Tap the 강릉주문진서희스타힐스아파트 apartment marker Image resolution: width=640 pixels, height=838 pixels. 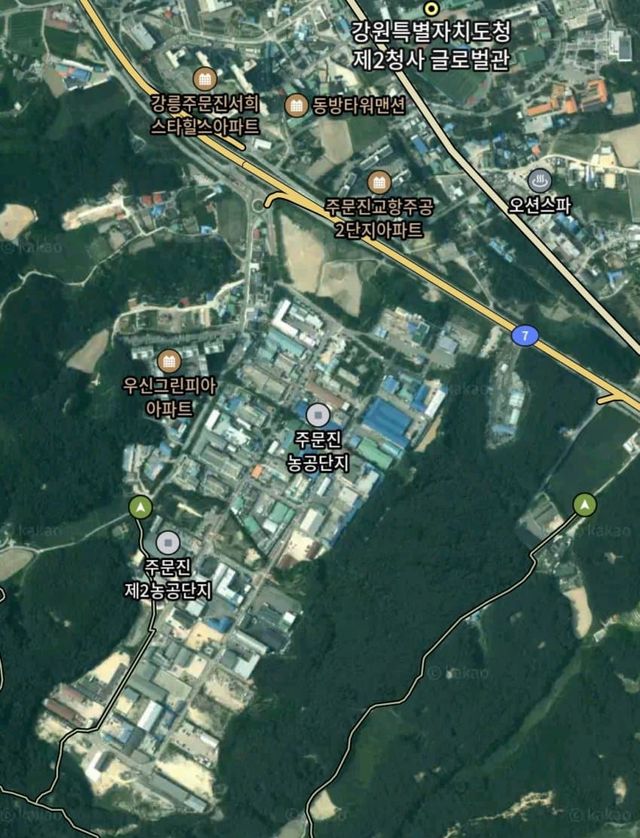click(x=205, y=78)
